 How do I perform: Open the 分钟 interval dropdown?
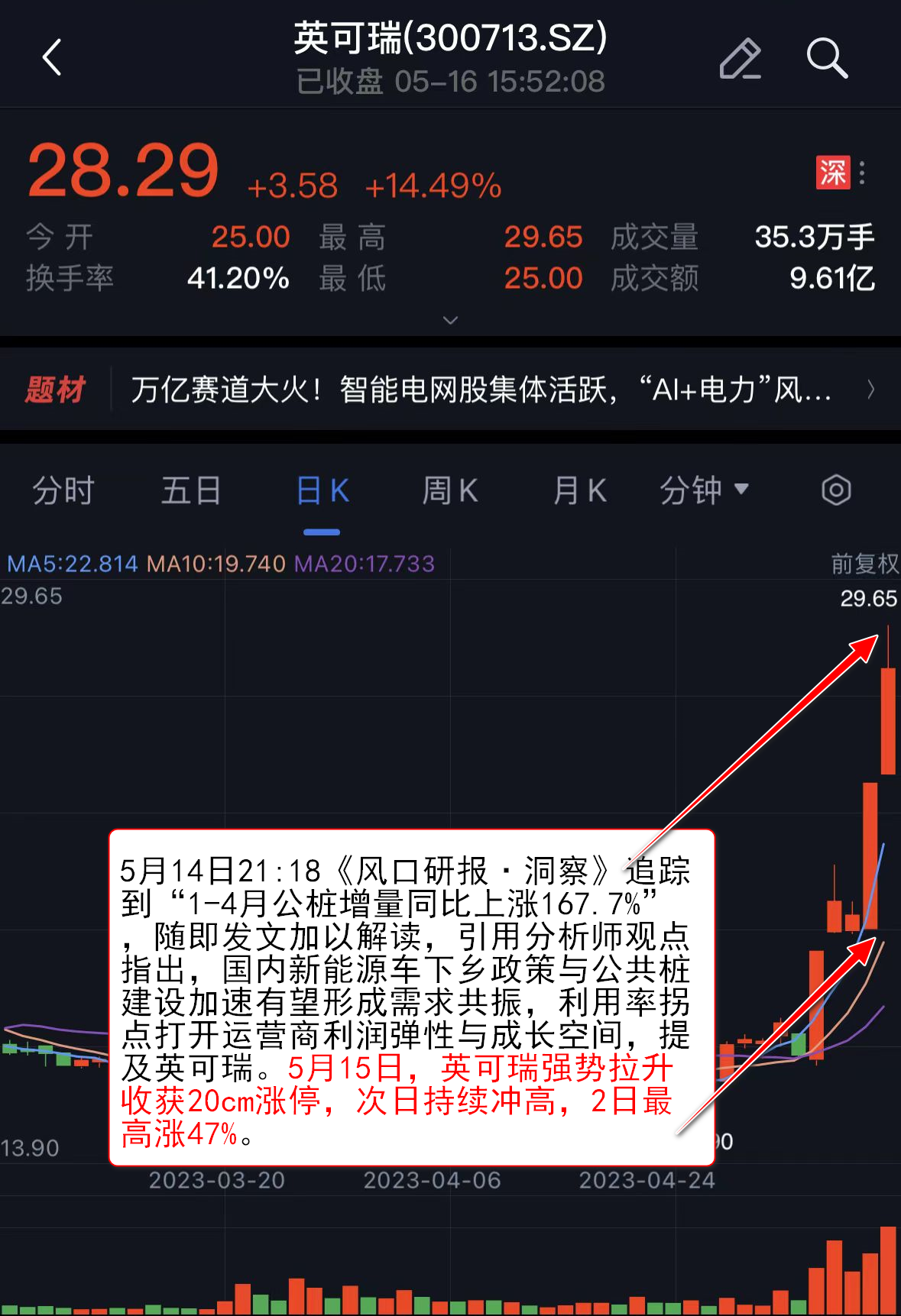(x=704, y=490)
